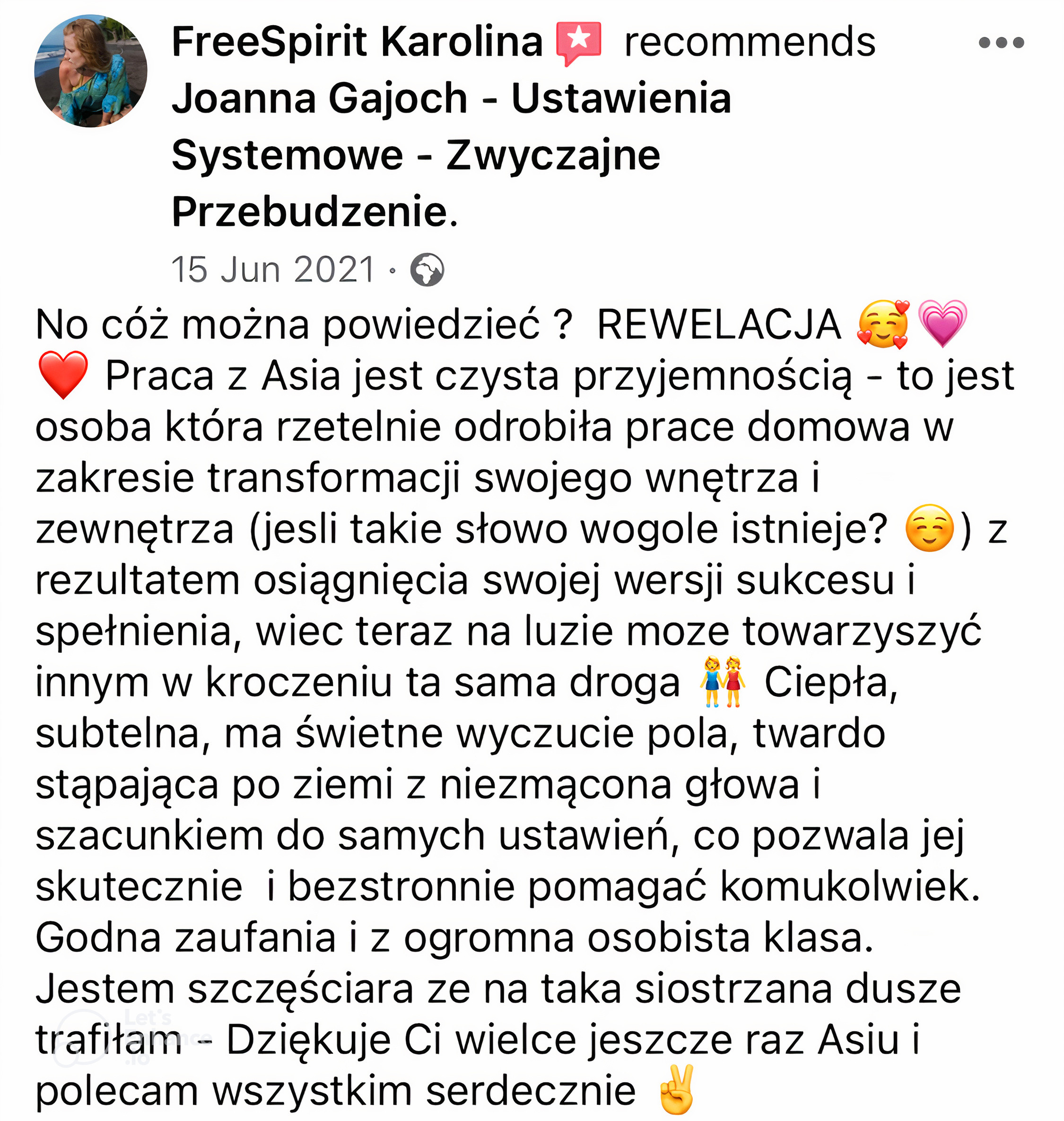The width and height of the screenshot is (1064, 1121).
Task: Open FreeSpirit Karolina's profile picture
Action: pyautogui.click(x=91, y=71)
